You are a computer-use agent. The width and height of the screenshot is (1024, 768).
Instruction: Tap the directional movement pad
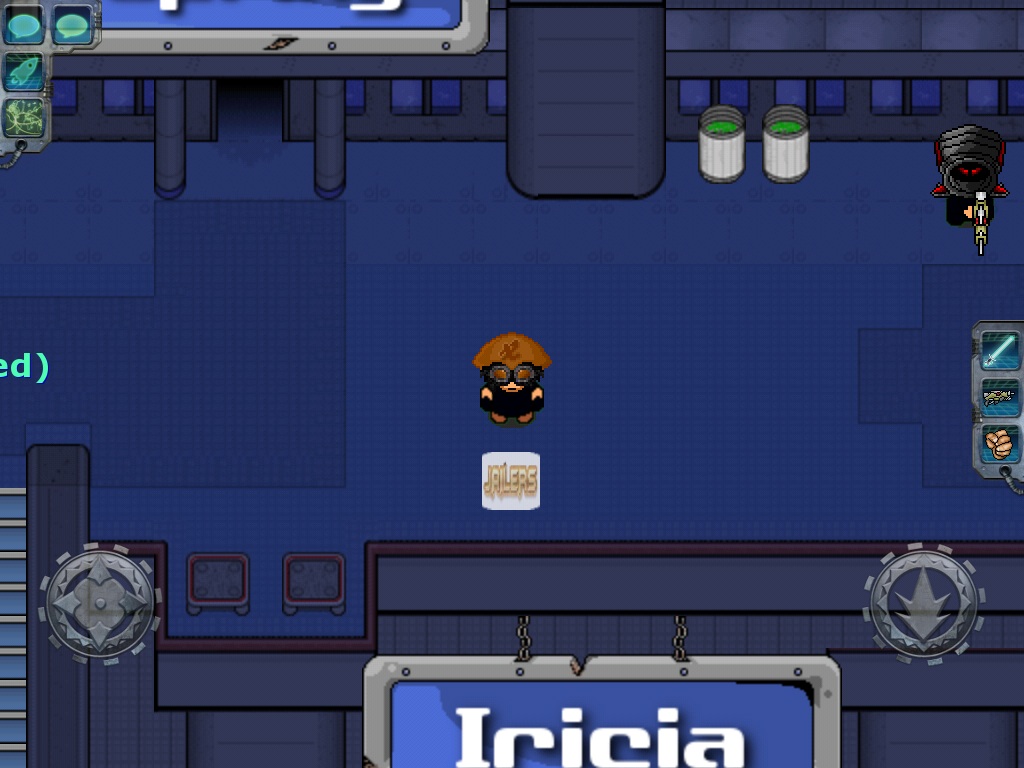(x=100, y=603)
